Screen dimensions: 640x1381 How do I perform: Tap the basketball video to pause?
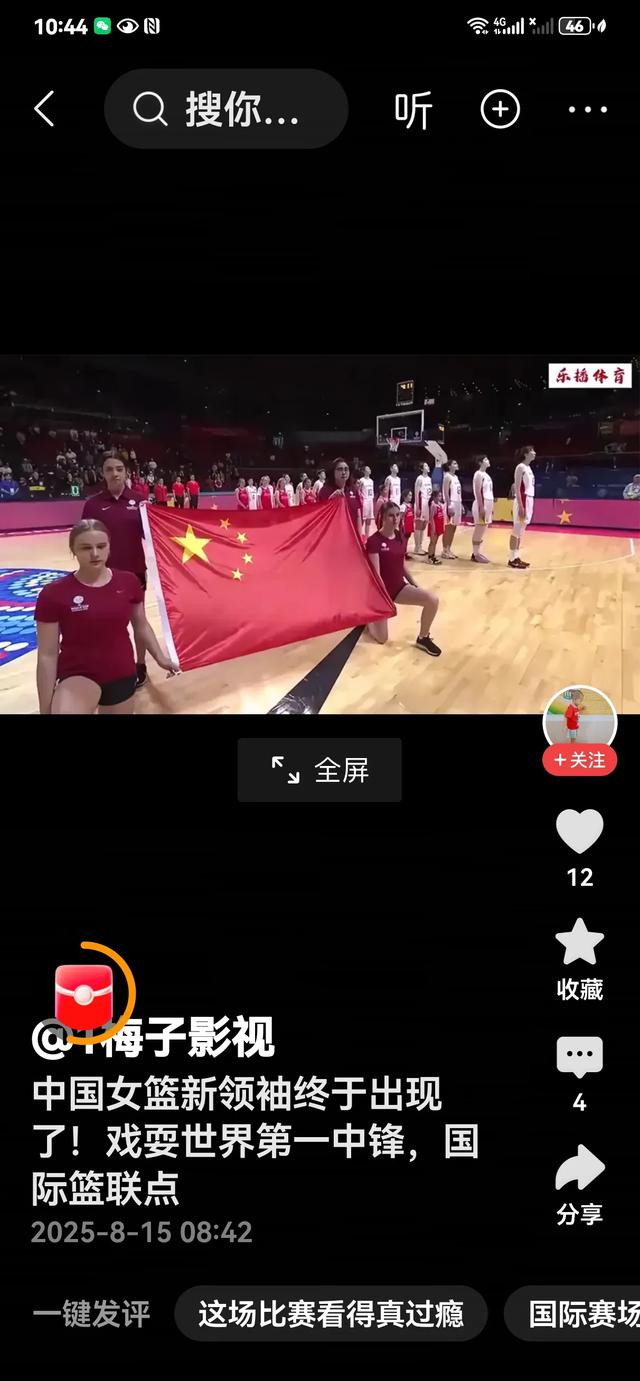pyautogui.click(x=320, y=534)
